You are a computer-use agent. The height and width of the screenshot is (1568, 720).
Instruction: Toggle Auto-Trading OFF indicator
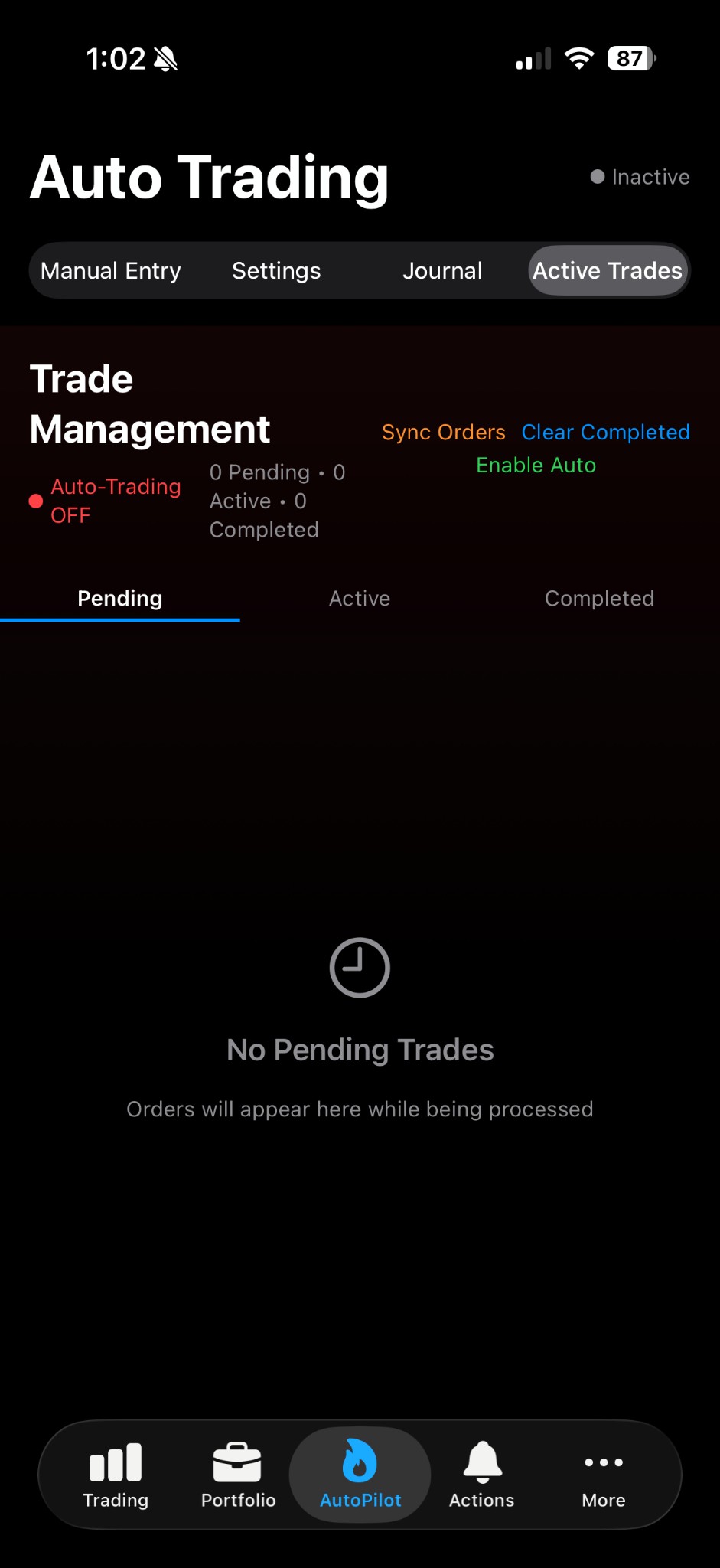[115, 501]
